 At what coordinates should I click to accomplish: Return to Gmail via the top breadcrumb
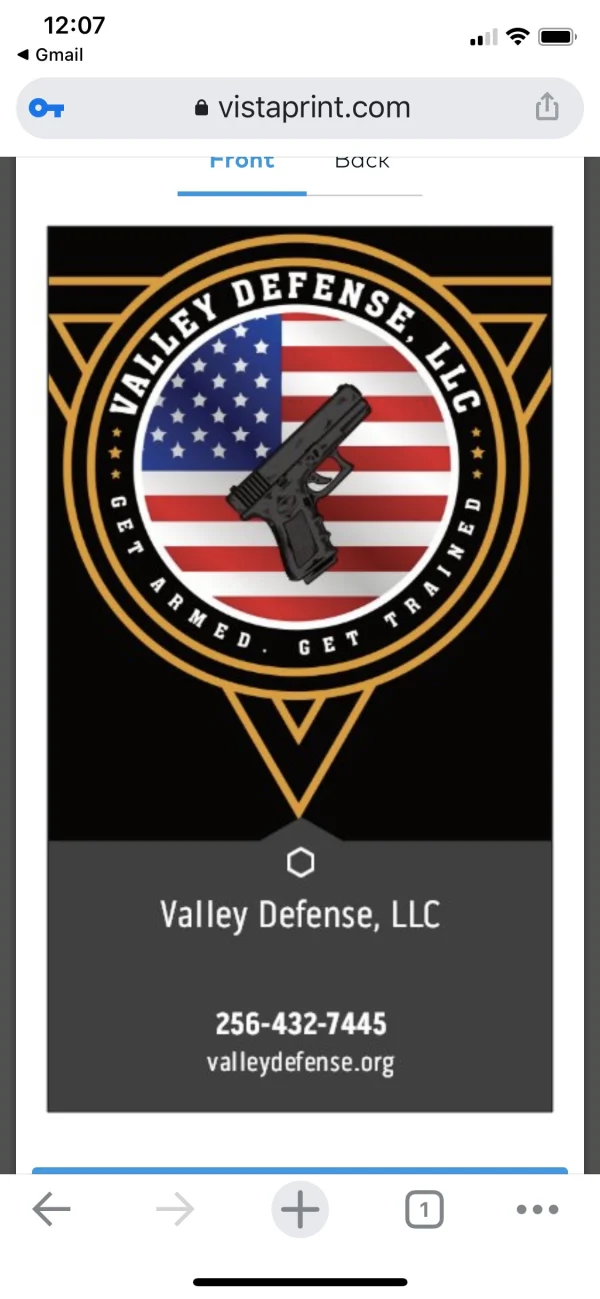[49, 55]
